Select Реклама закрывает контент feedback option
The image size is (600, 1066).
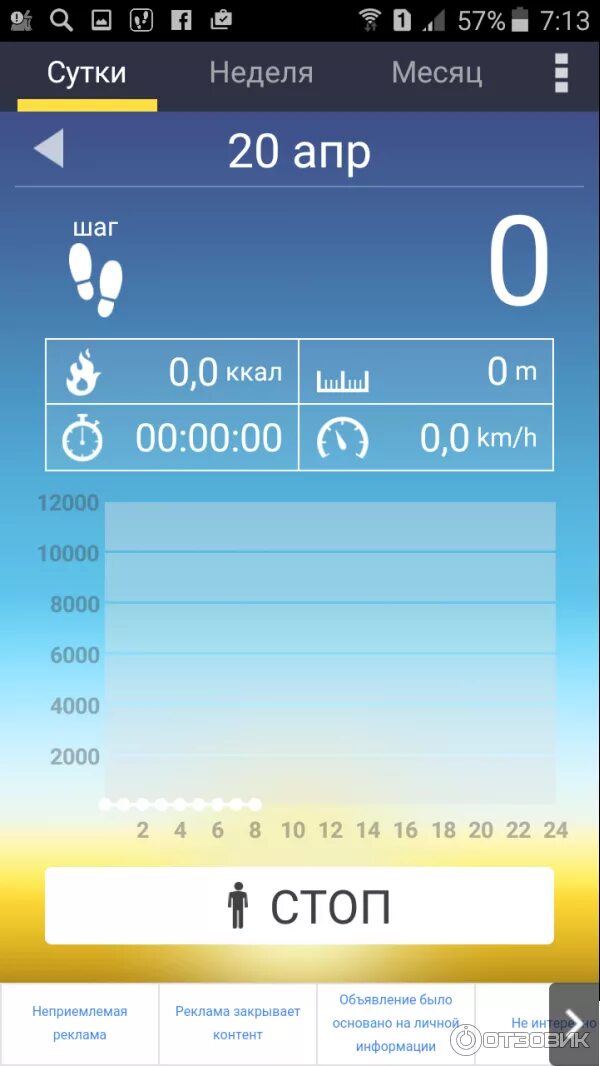238,1022
